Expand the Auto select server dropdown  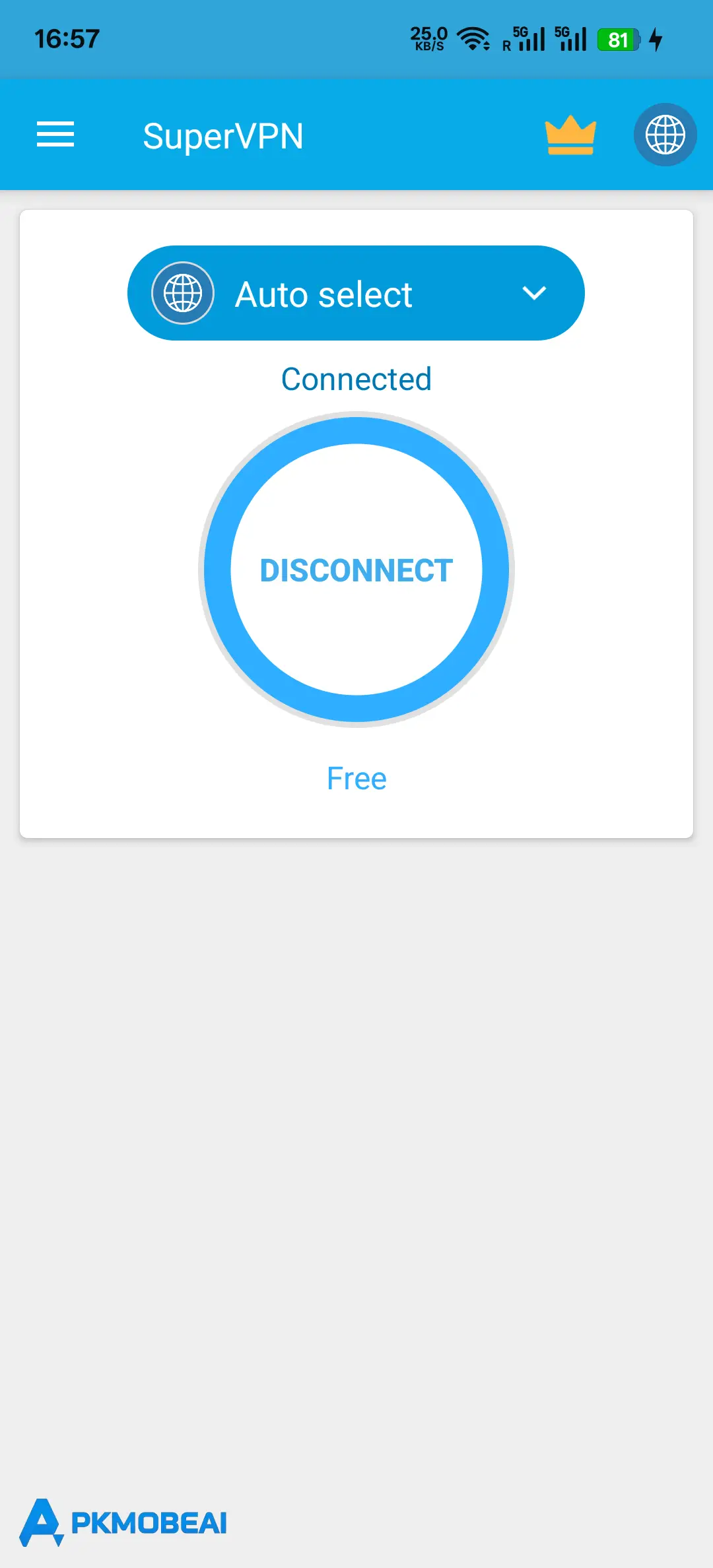pos(356,293)
